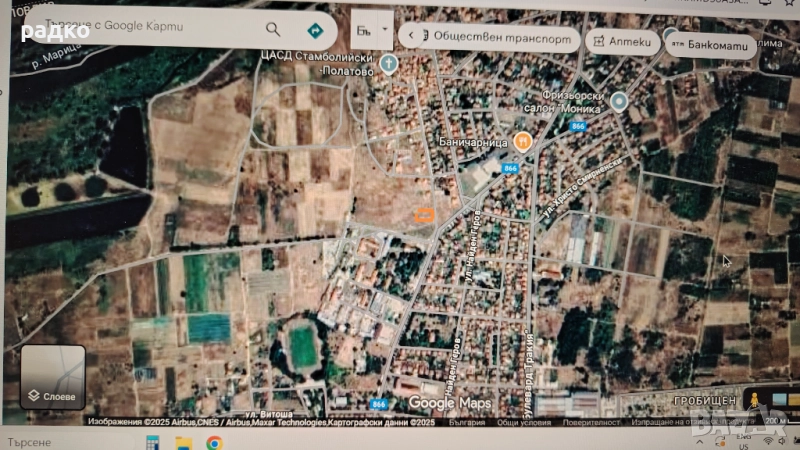Open Chrome from the taskbar
The image size is (800, 450).
tap(214, 441)
